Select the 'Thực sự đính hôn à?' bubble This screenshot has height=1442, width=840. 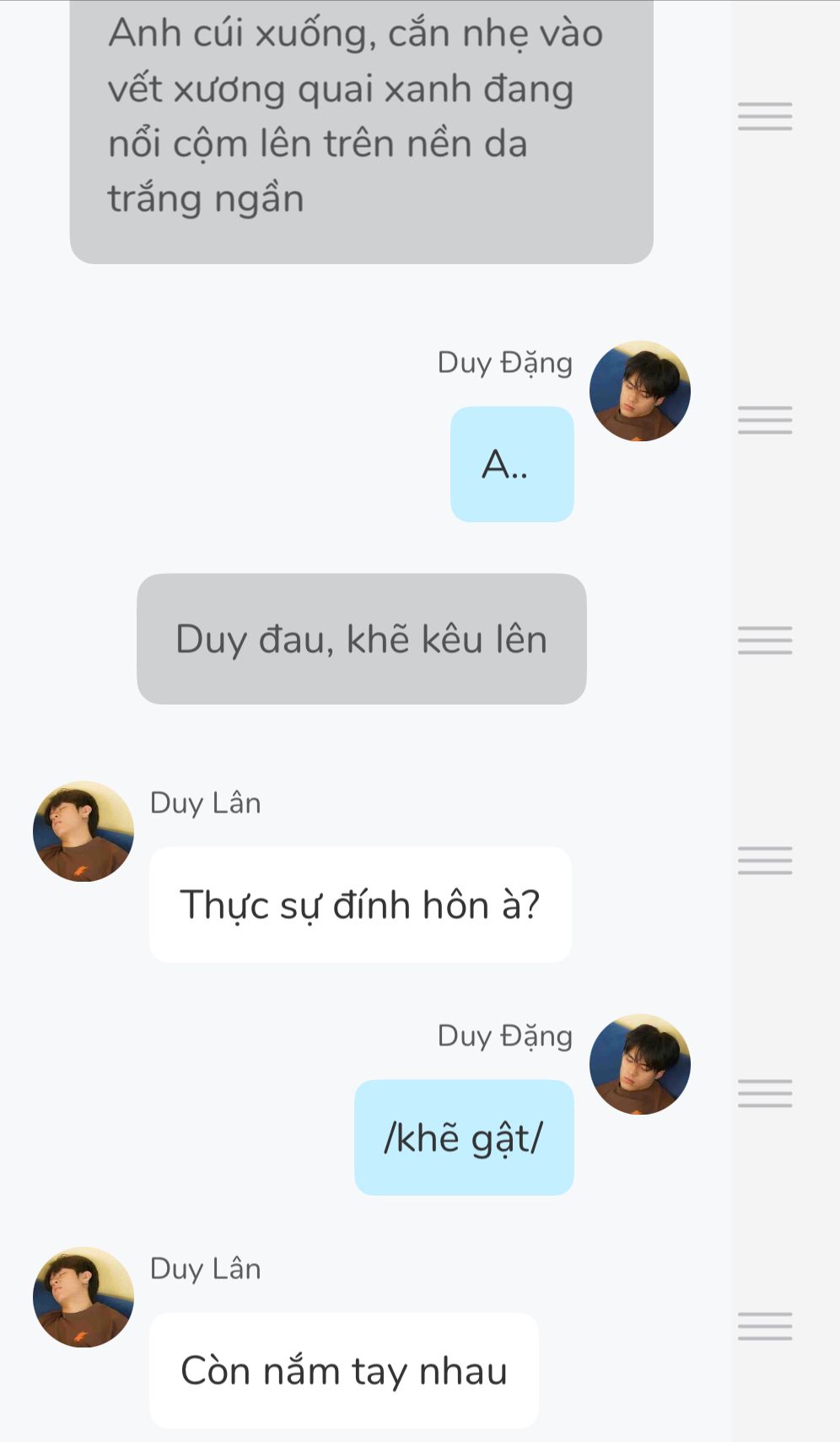point(360,905)
